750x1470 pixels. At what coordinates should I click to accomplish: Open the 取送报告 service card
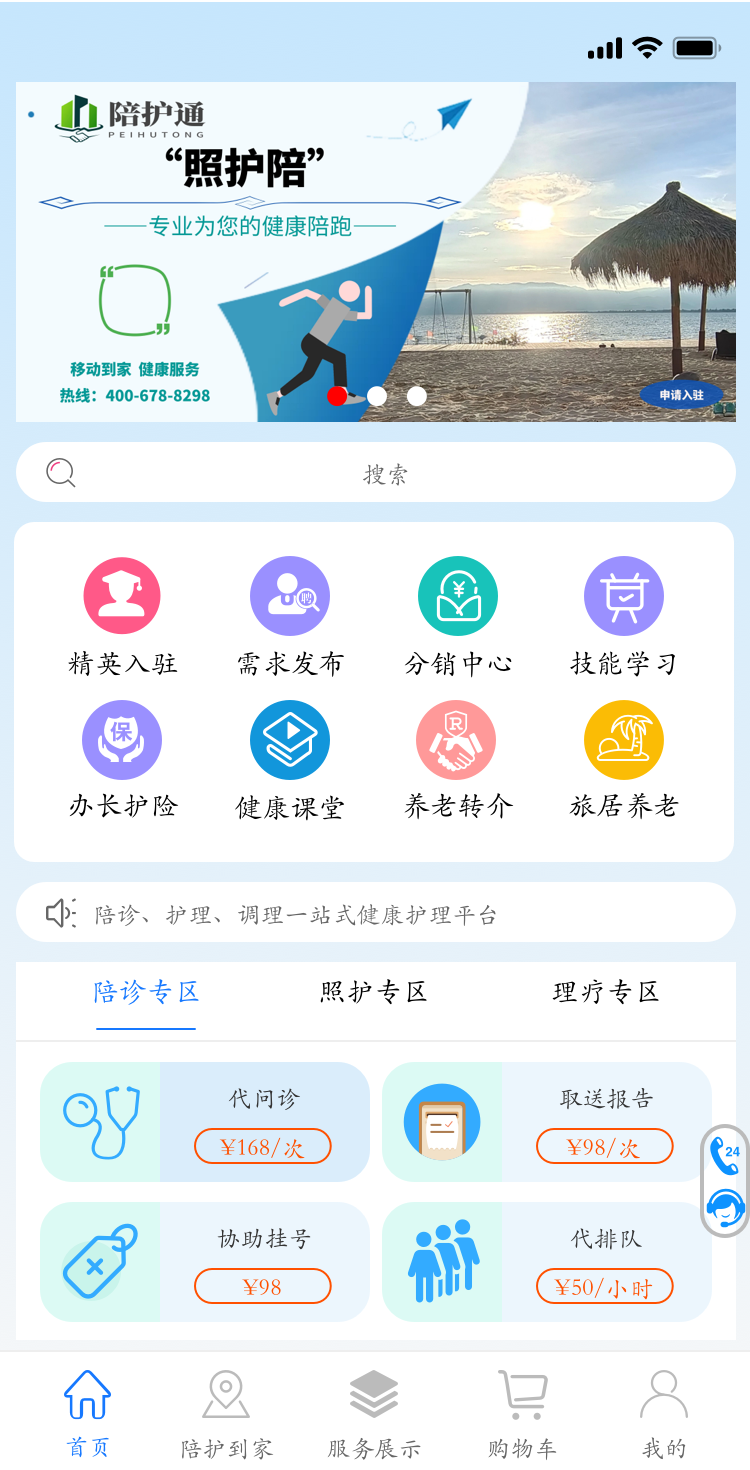pos(547,1122)
